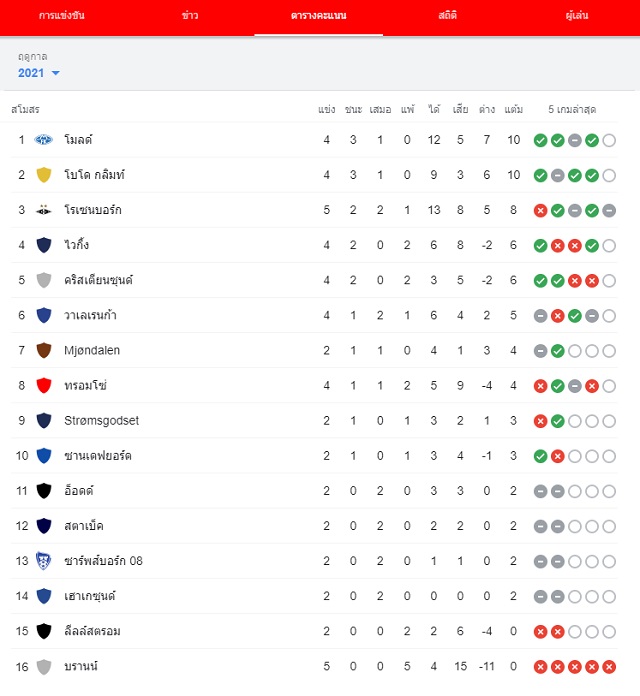Open the วาเลเรนก้า team row
Screen dimensions: 640x696
[314, 316]
